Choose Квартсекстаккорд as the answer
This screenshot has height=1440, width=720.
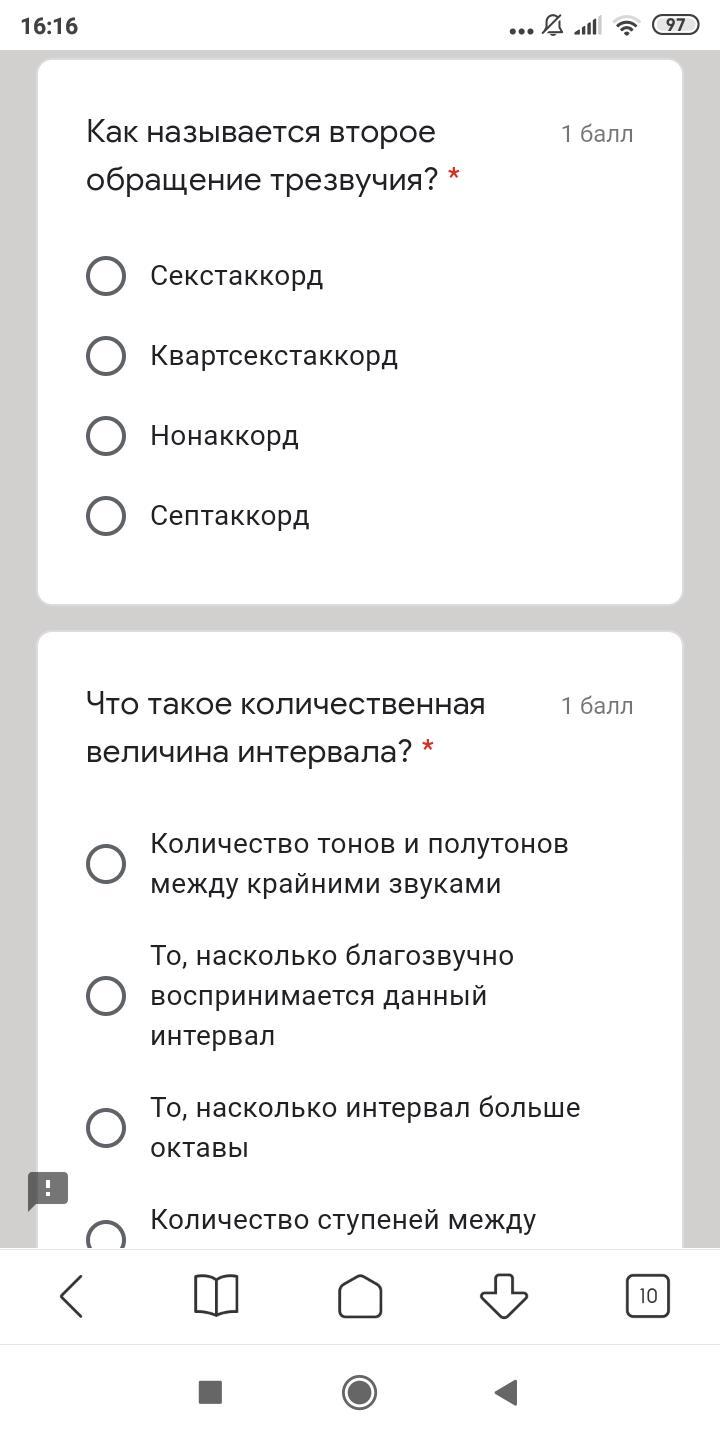[x=106, y=356]
